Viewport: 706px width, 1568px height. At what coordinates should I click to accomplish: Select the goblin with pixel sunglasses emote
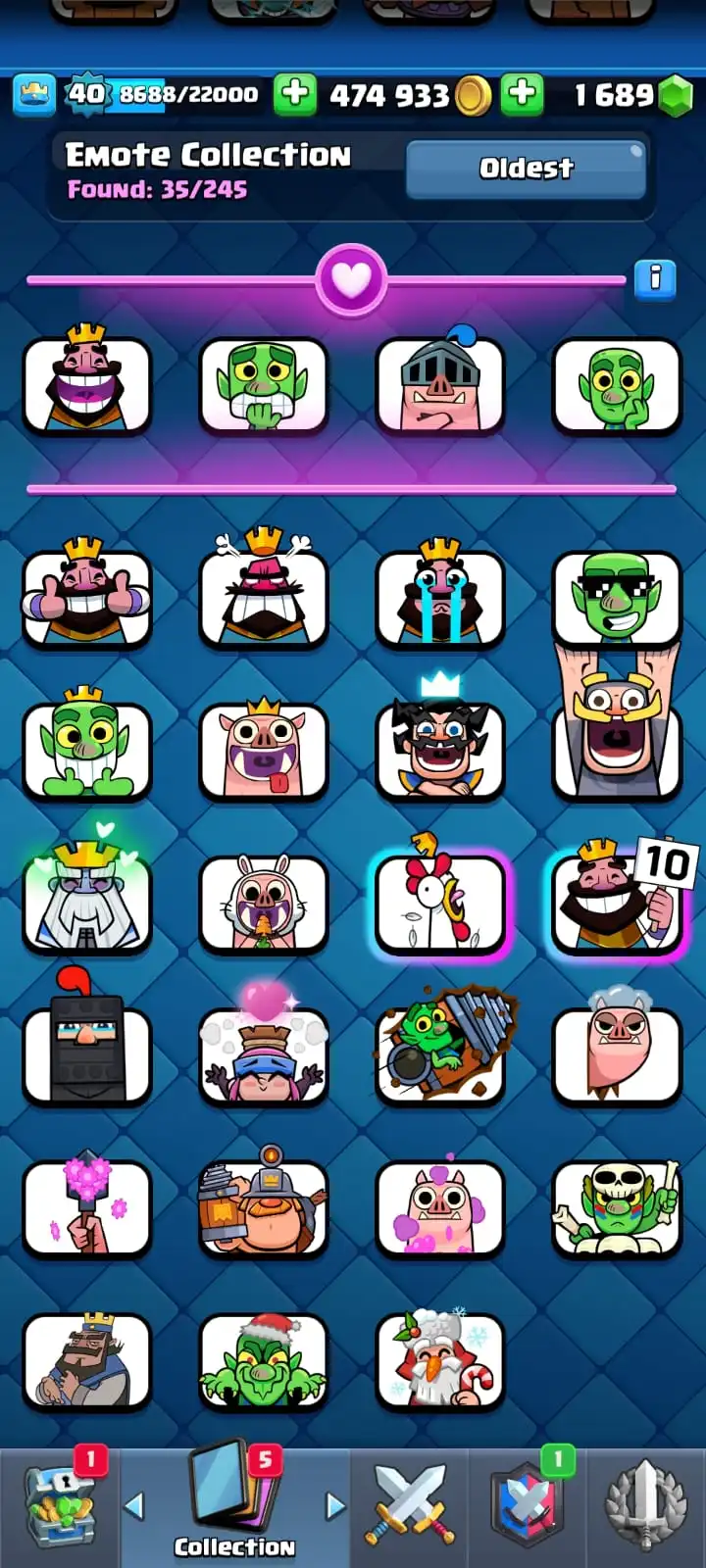(617, 598)
